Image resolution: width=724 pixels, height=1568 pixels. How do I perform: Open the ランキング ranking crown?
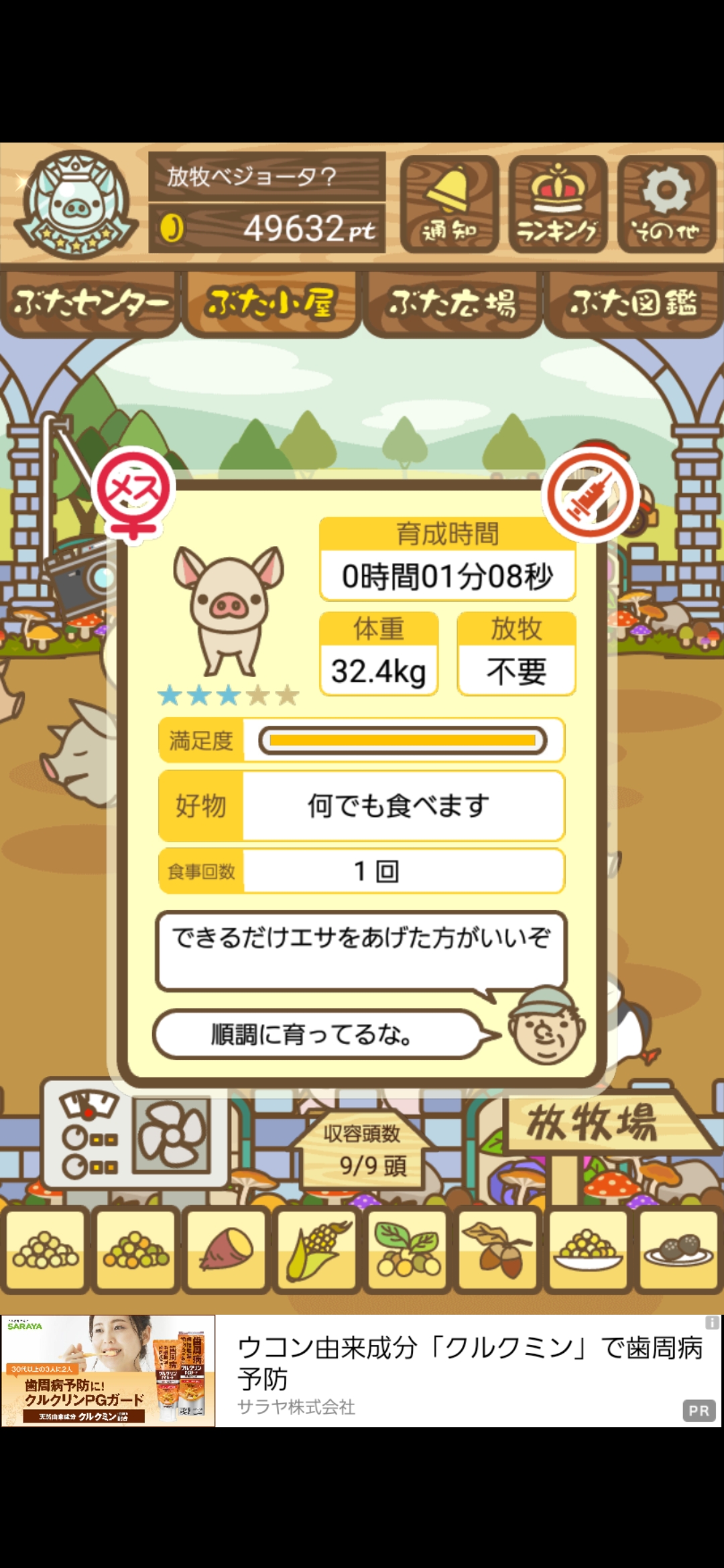click(x=558, y=204)
